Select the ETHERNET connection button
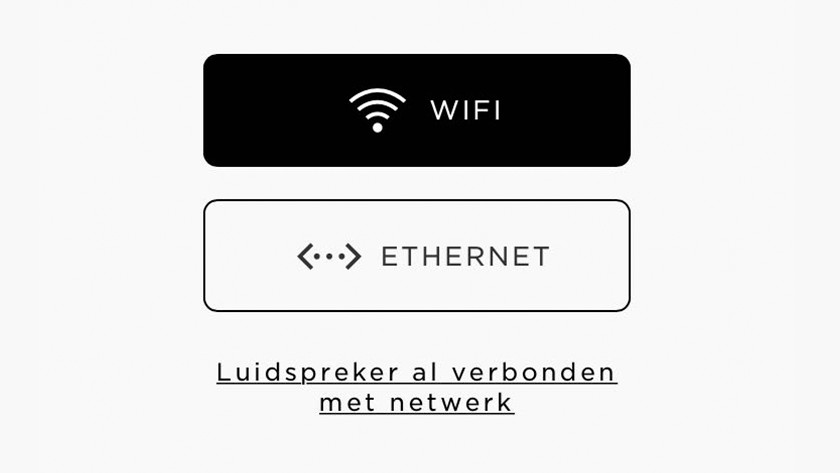The width and height of the screenshot is (840, 473). coord(417,256)
